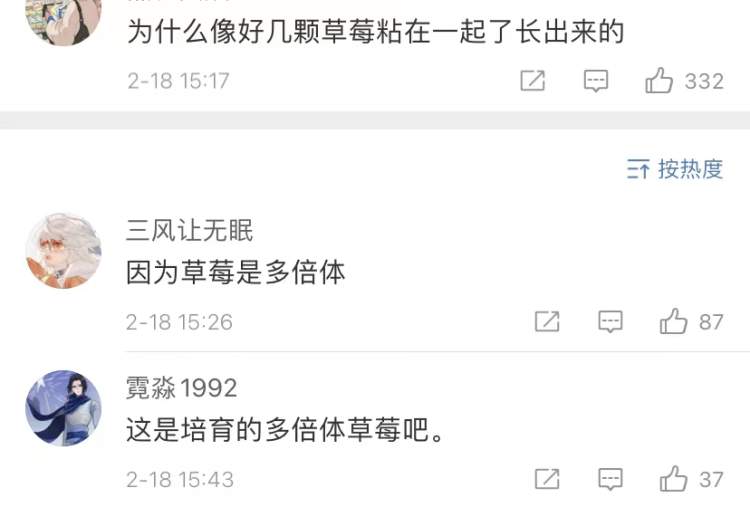Image resolution: width=750 pixels, height=507 pixels.
Task: Reply to 霓淼1992's comment
Action: 610,478
